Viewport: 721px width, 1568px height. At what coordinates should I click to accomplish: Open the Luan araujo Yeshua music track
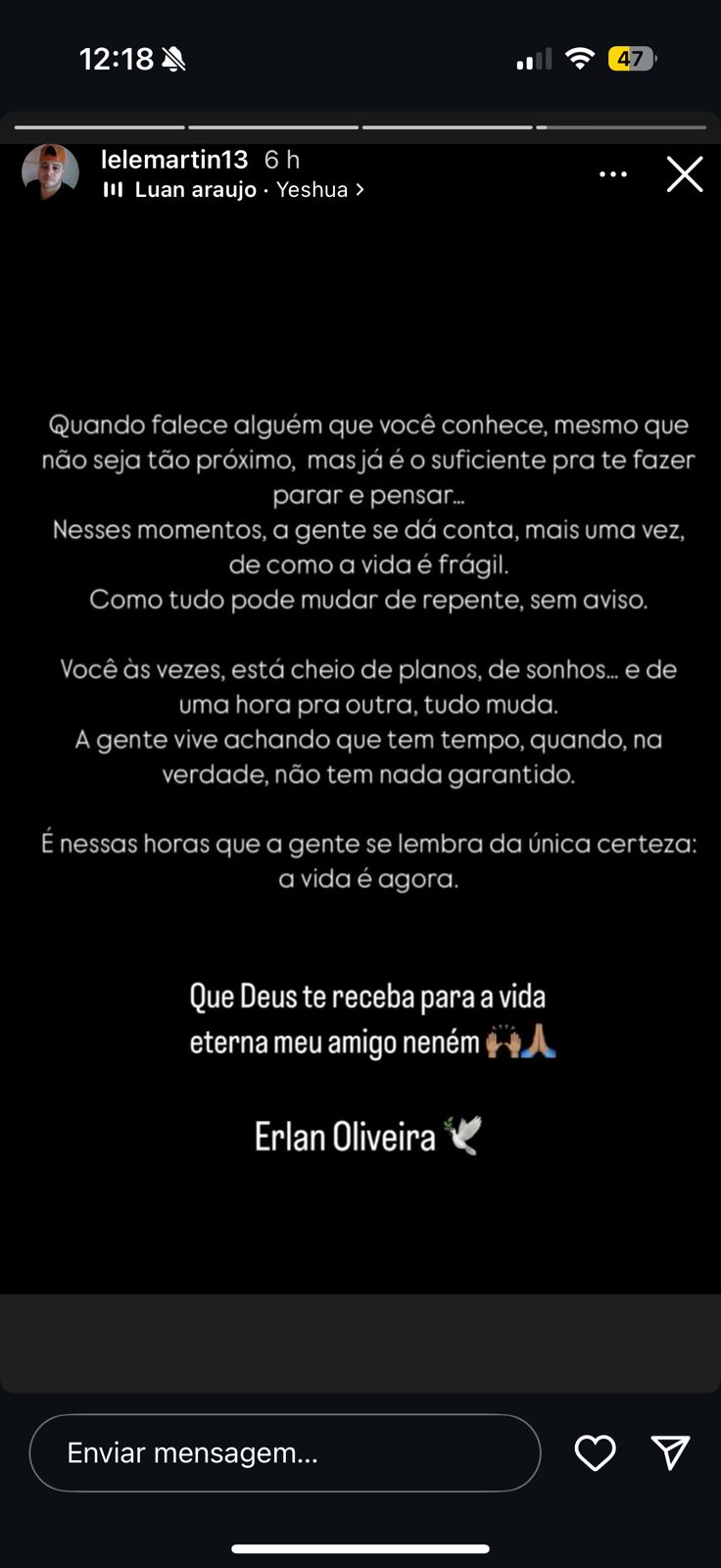tap(235, 190)
